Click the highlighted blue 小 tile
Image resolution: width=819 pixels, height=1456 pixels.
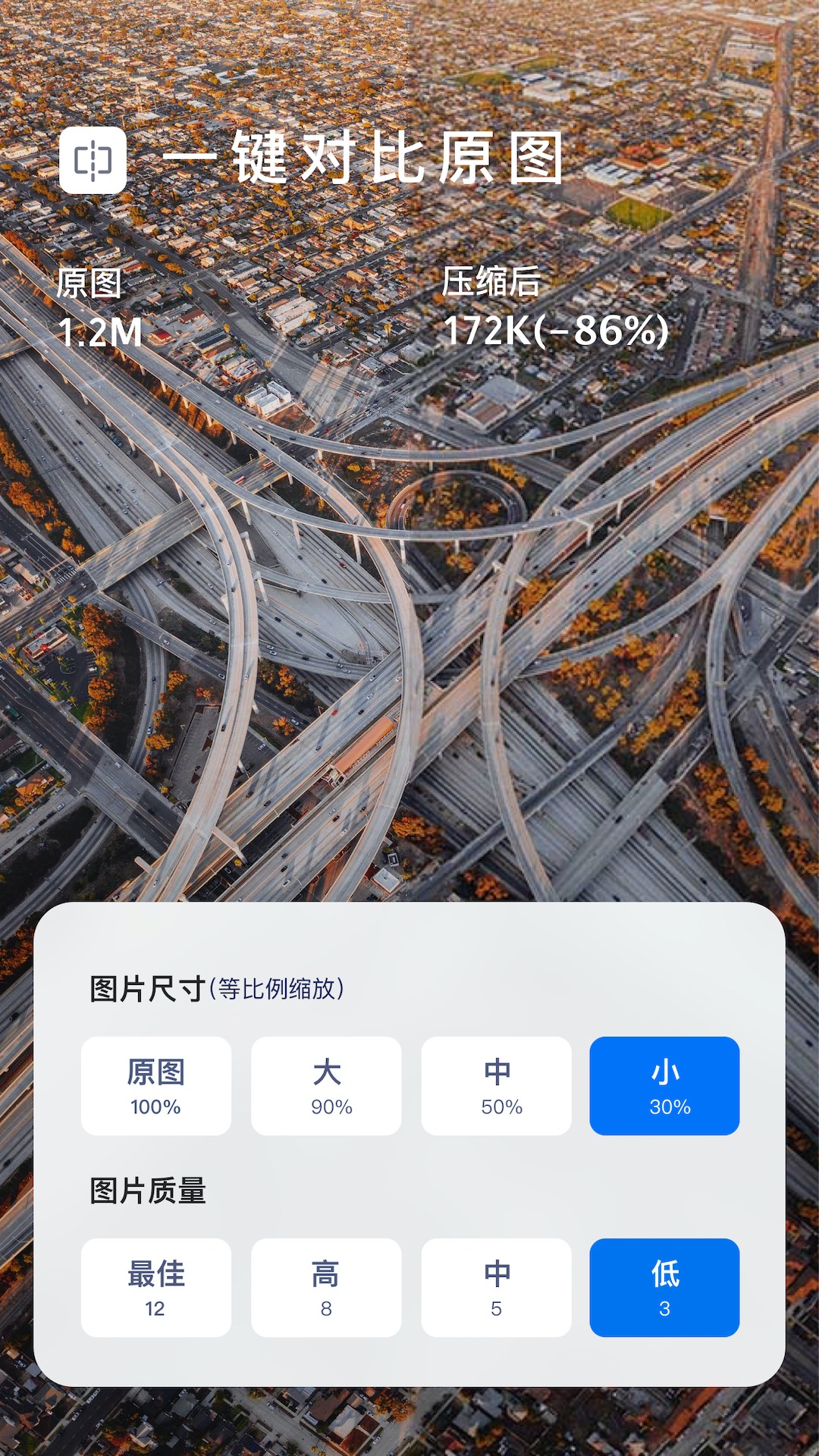[665, 1086]
